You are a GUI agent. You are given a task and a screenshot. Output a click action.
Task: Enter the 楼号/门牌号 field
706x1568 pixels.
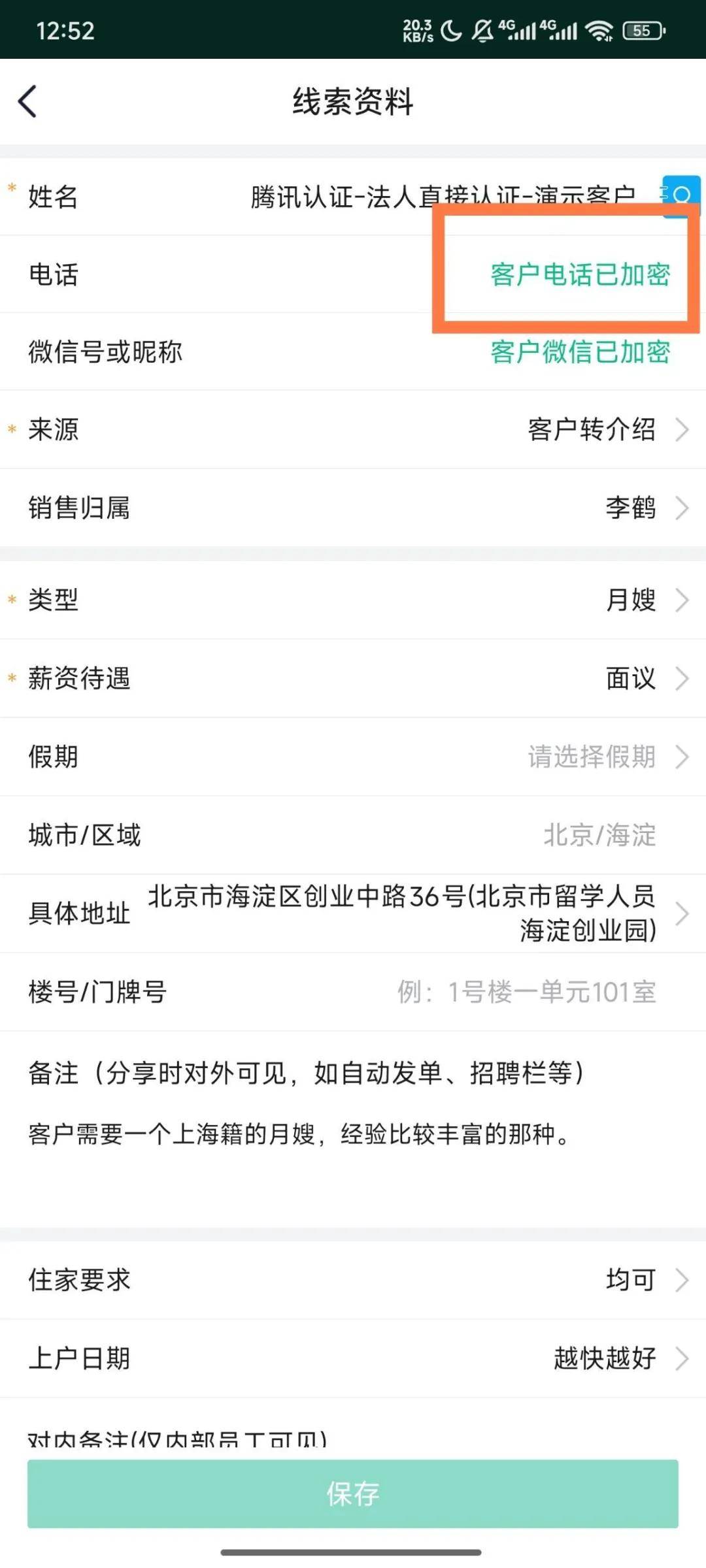(526, 992)
